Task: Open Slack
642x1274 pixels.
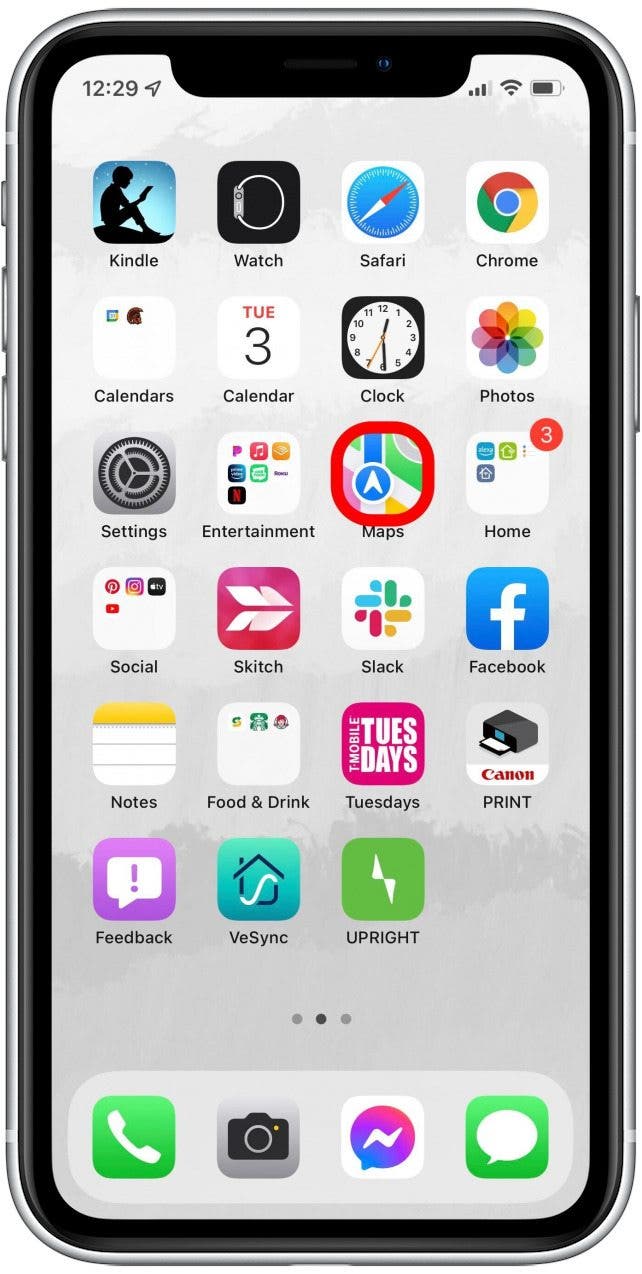Action: (x=383, y=609)
